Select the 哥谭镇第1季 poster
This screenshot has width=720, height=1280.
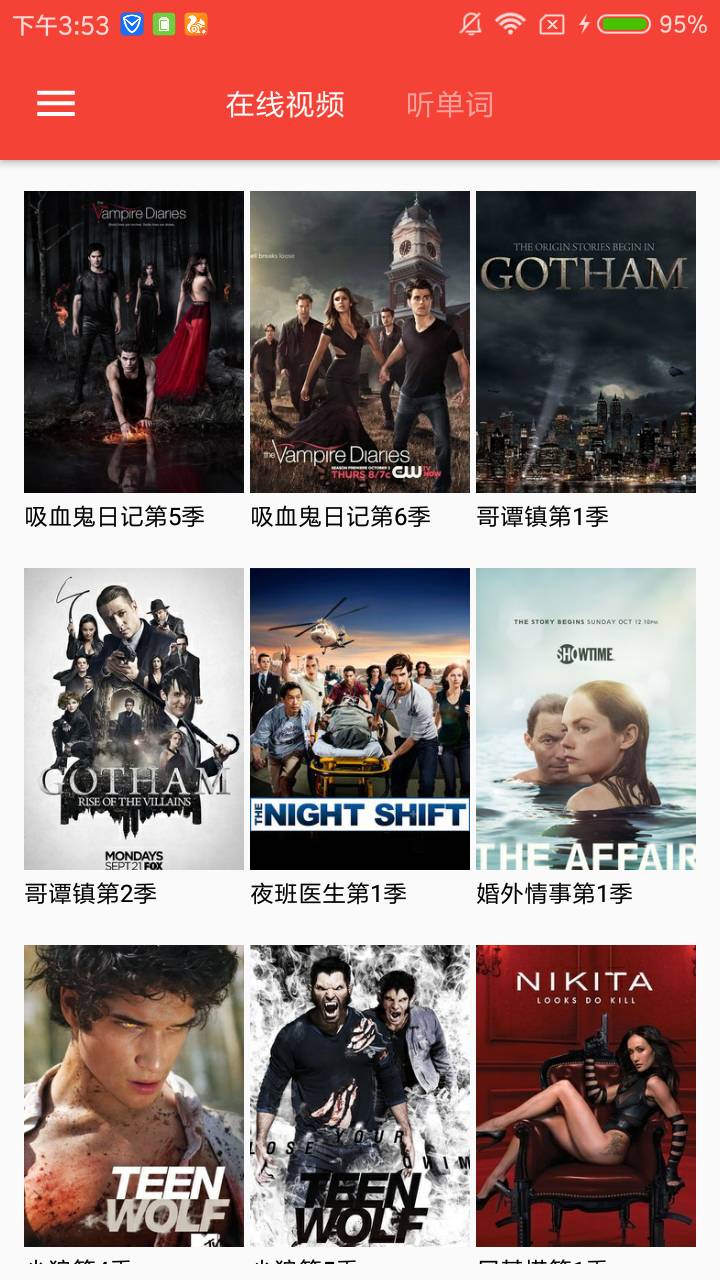586,342
